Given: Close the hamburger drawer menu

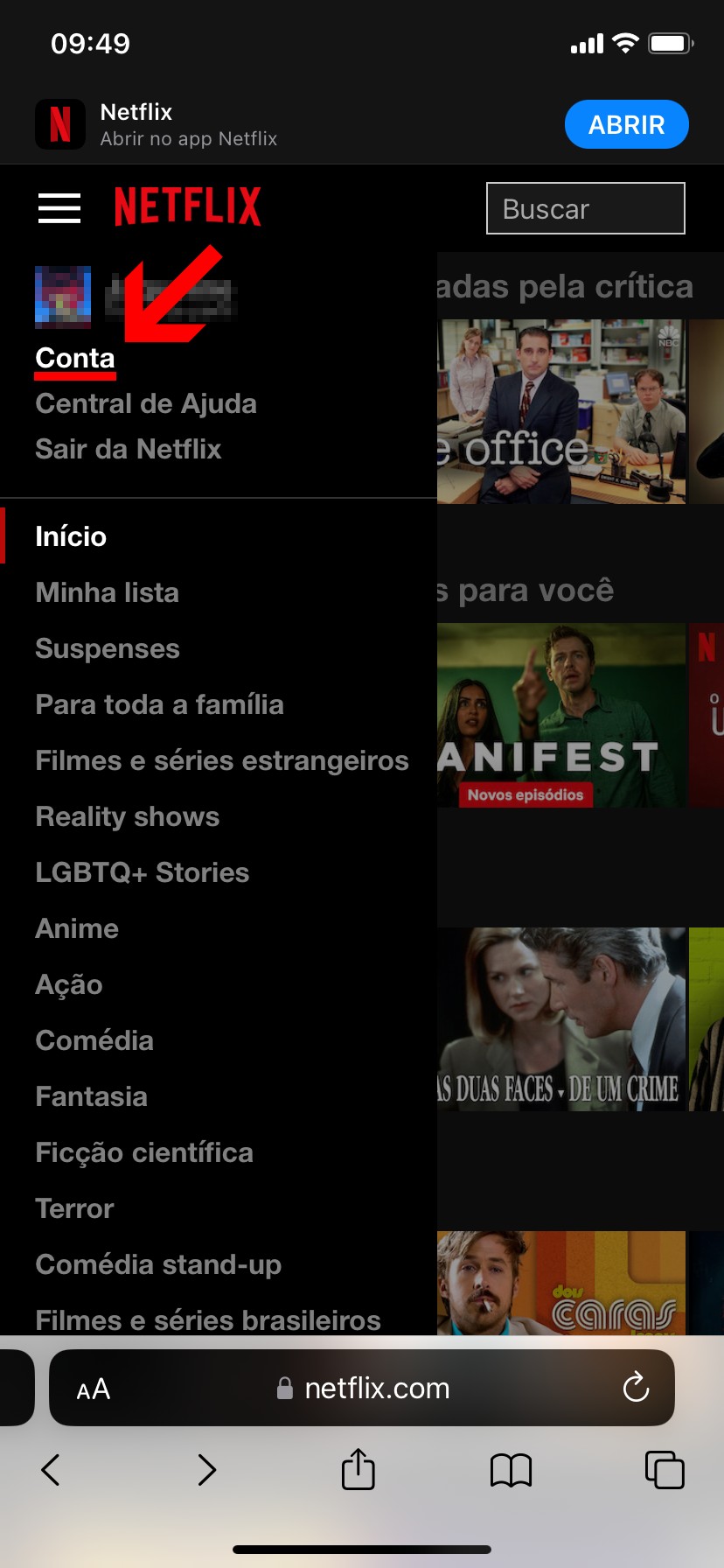Looking at the screenshot, I should (x=59, y=207).
